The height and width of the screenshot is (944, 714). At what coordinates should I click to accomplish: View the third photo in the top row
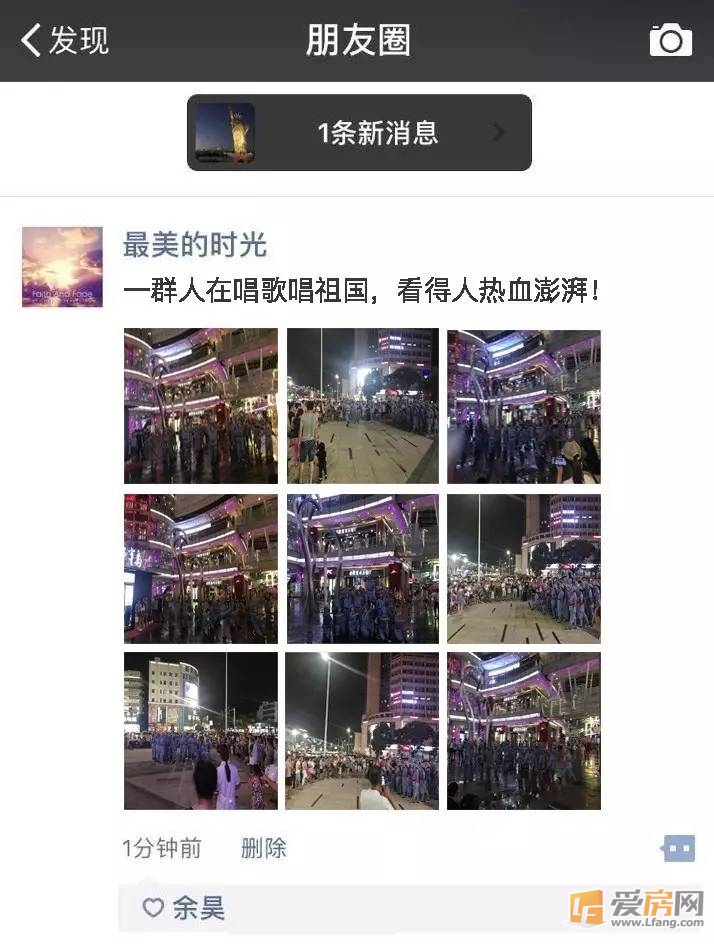pyautogui.click(x=524, y=406)
